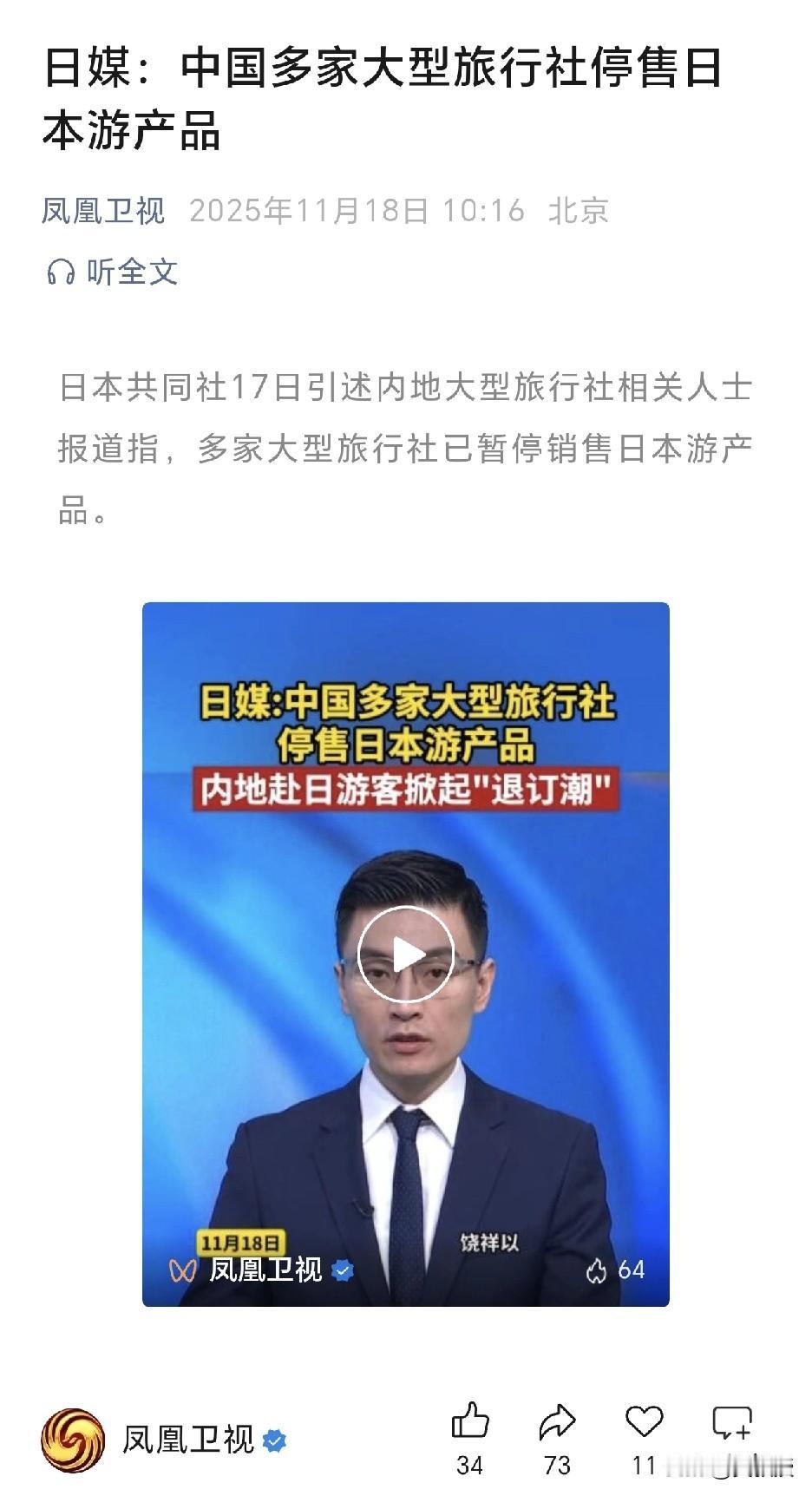Select the 听全文 listen-to-article button
Image resolution: width=812 pixels, height=1496 pixels.
point(113,272)
